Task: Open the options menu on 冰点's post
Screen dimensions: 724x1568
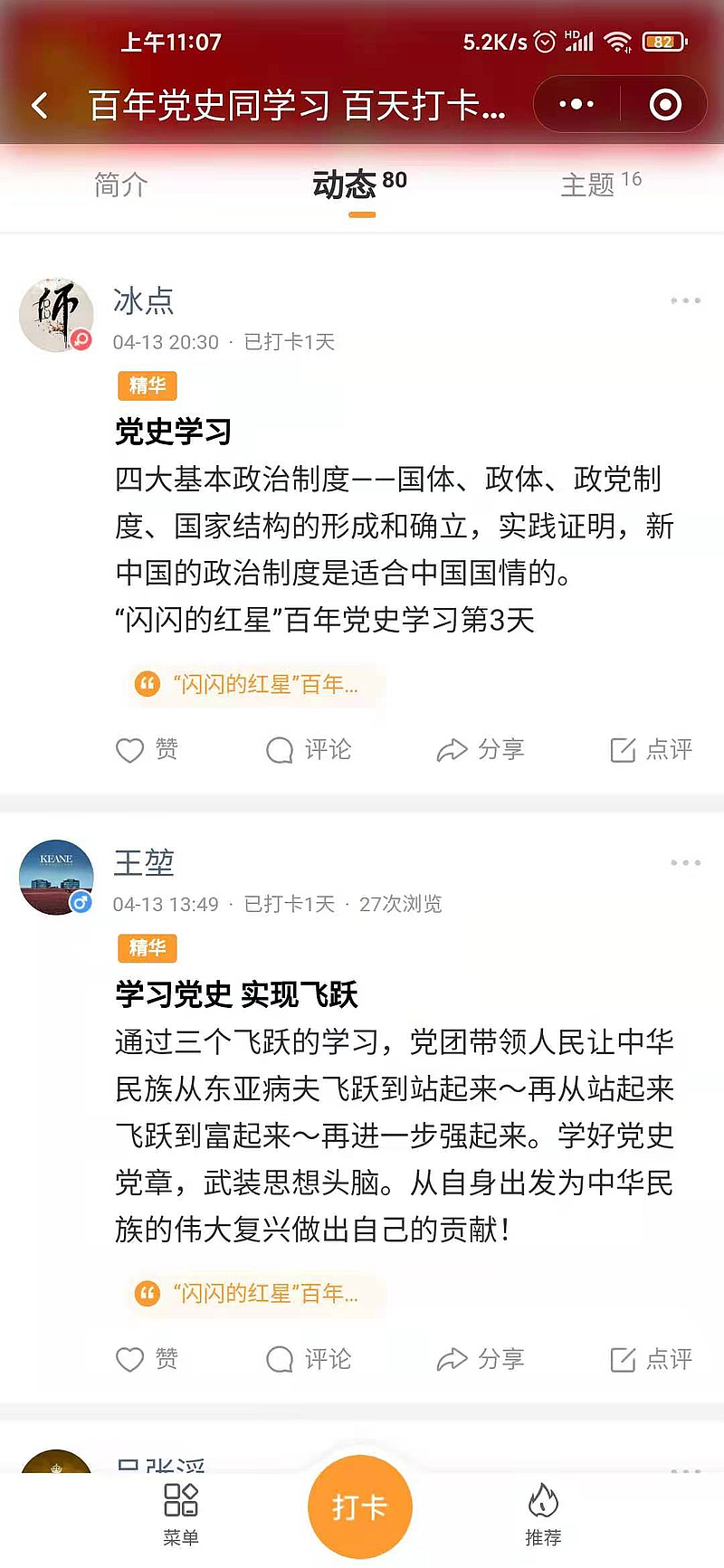Action: [x=685, y=300]
